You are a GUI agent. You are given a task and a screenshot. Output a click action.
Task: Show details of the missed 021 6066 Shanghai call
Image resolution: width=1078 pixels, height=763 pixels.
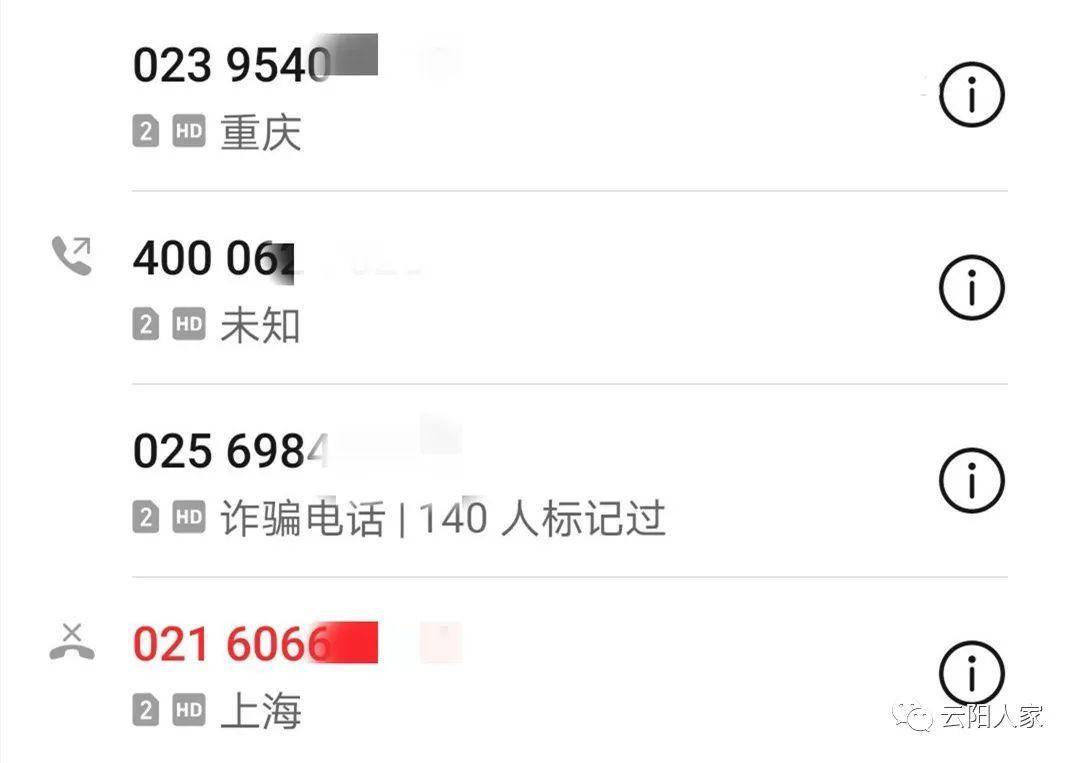click(971, 673)
